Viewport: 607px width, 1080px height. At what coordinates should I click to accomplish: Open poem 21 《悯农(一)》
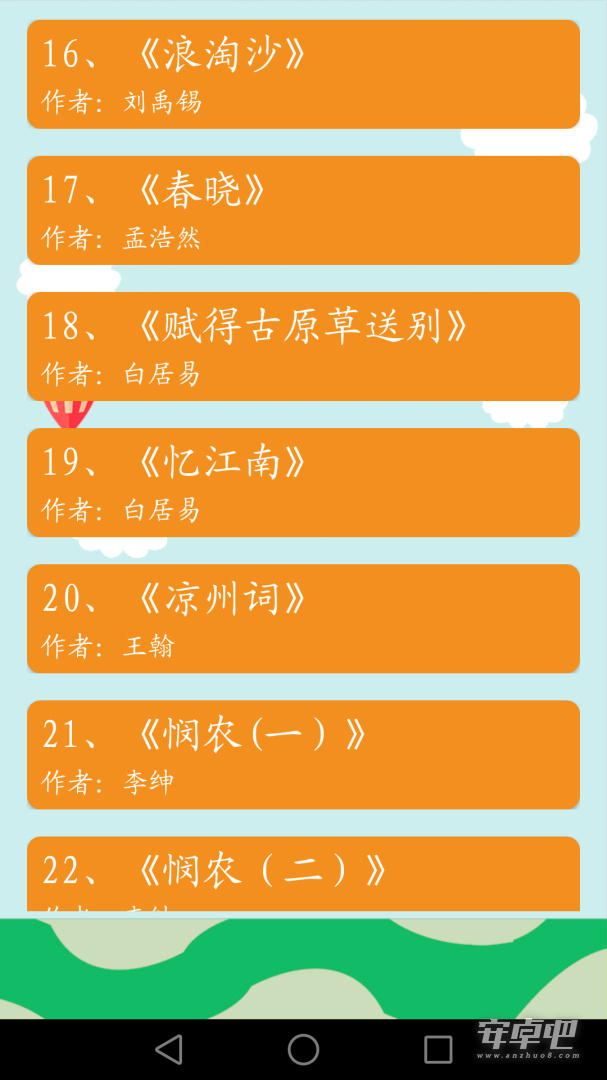[303, 755]
